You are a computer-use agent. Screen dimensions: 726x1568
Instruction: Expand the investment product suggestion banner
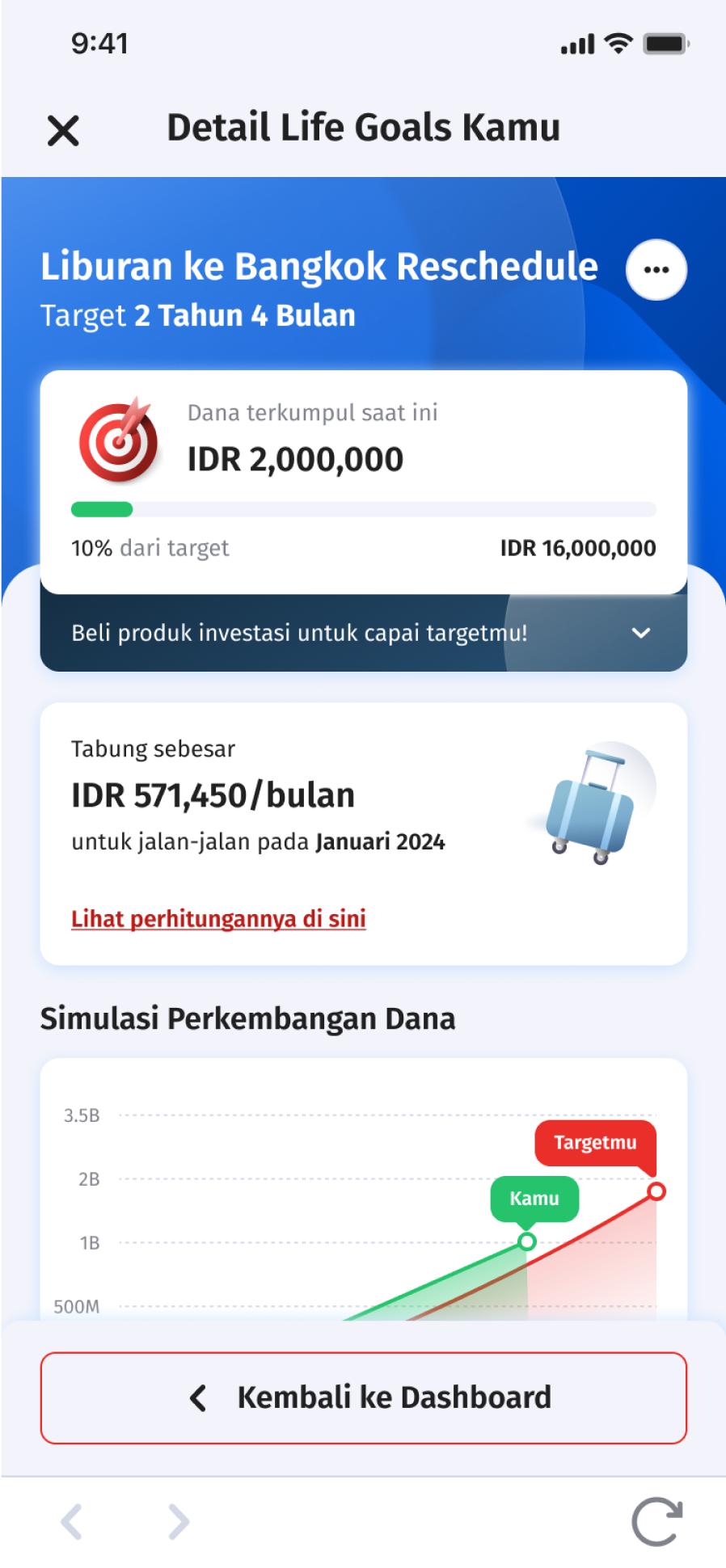[640, 633]
